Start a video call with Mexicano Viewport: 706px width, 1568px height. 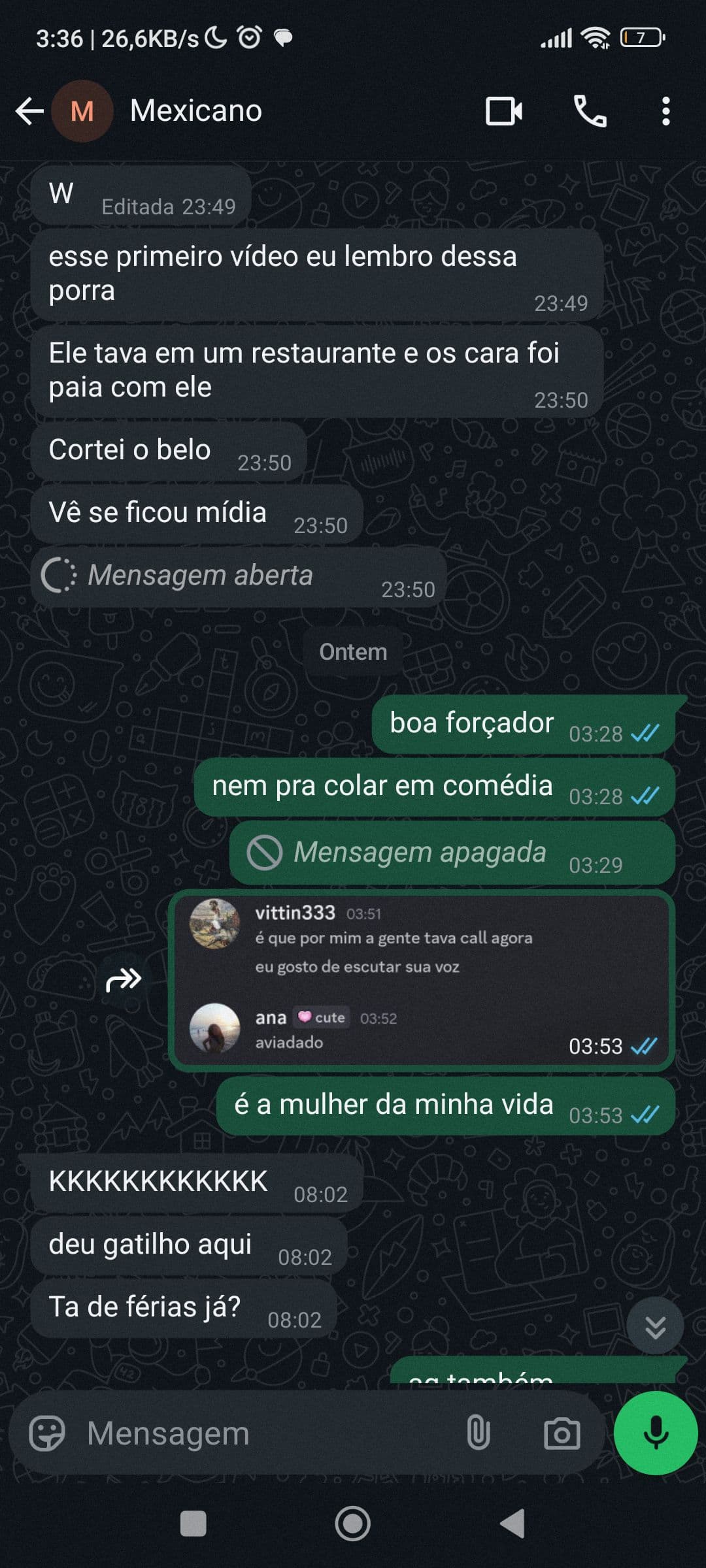[503, 111]
